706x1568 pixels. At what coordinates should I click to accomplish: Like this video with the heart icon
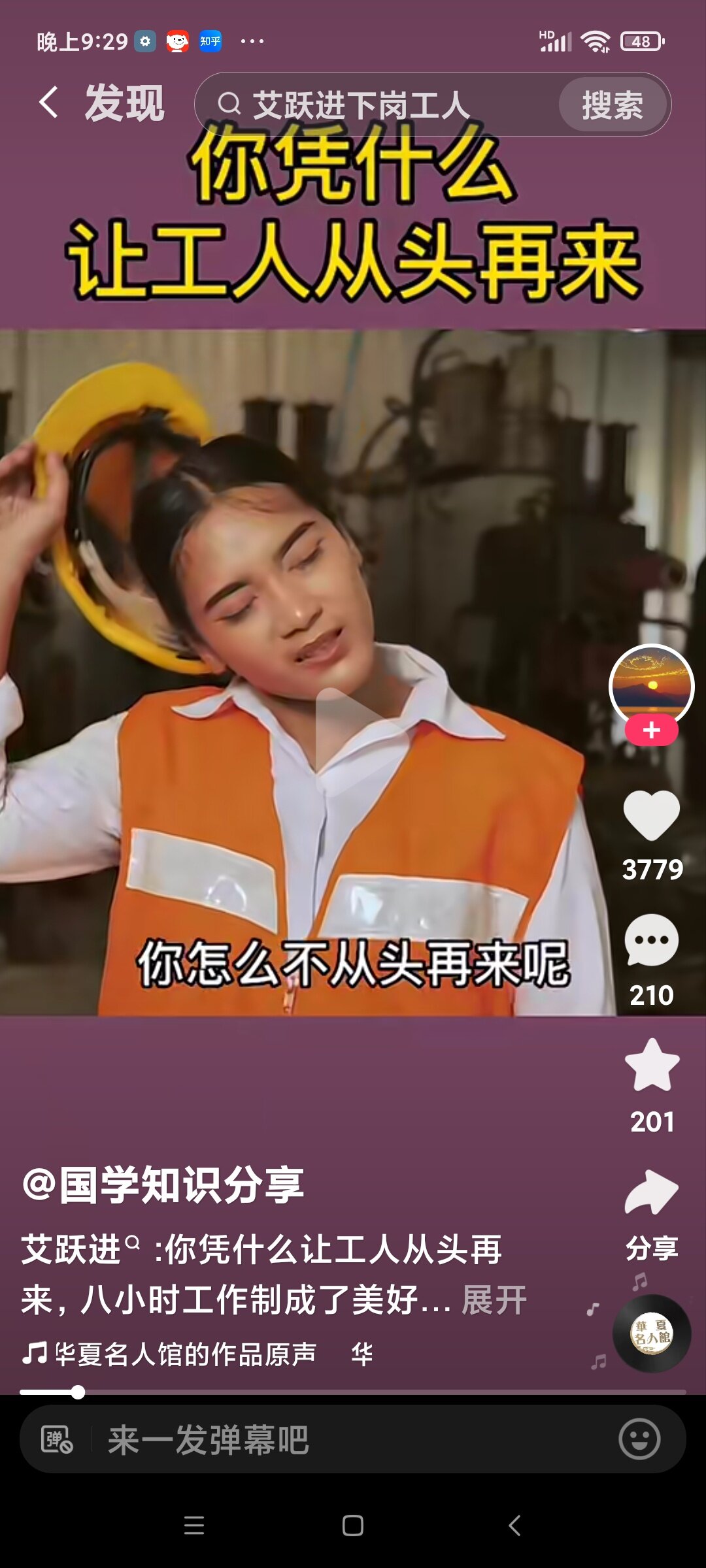coord(651,815)
